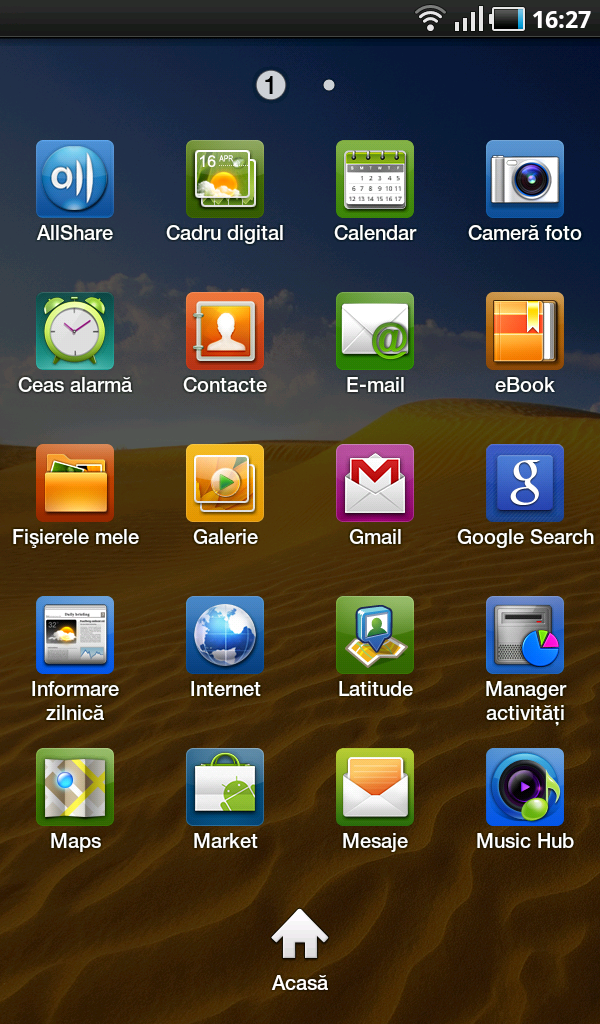Tap the Acasă home button
The width and height of the screenshot is (600, 1024).
(x=300, y=950)
